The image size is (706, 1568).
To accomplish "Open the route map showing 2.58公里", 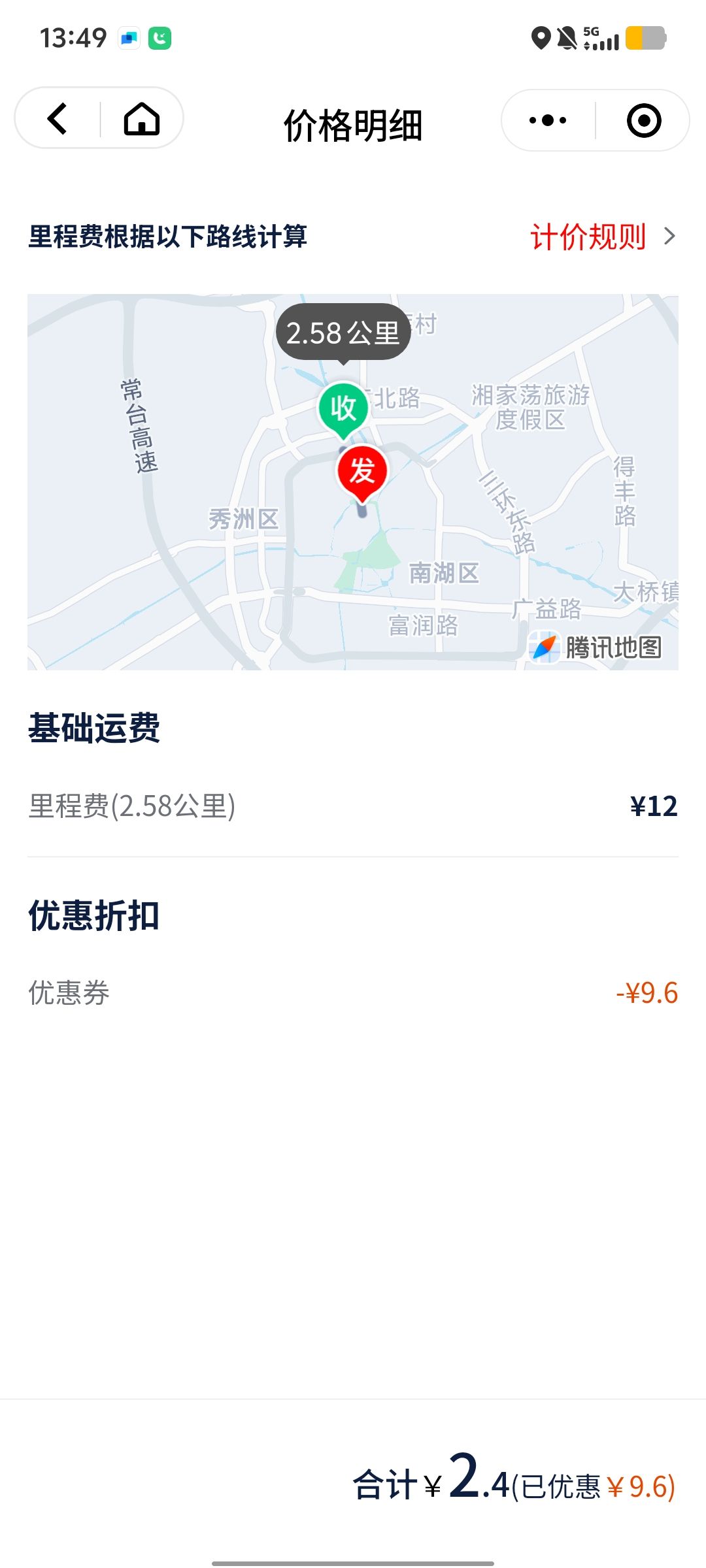I will click(353, 482).
